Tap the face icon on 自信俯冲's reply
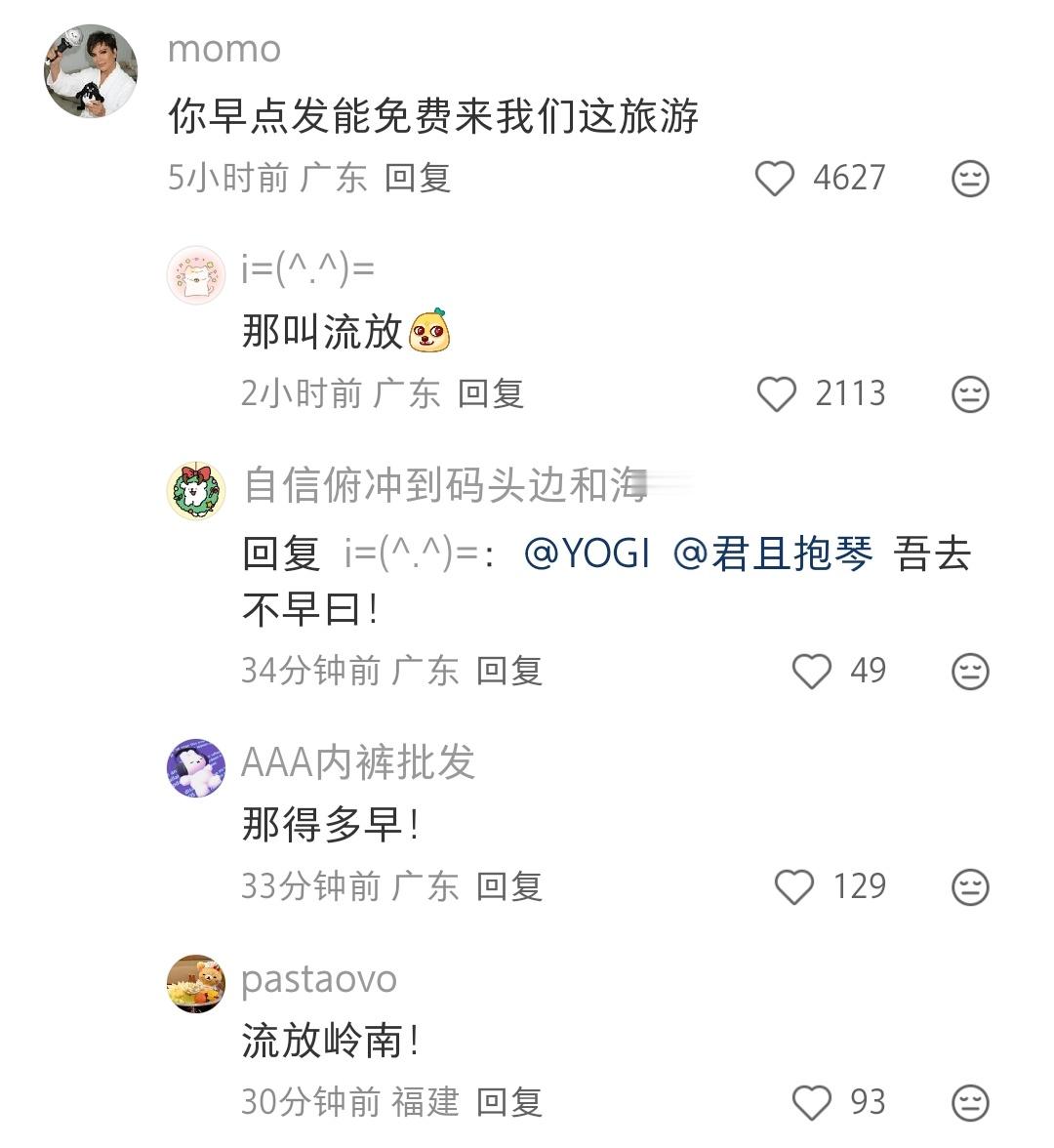This screenshot has height=1148, width=1054. coord(969,671)
